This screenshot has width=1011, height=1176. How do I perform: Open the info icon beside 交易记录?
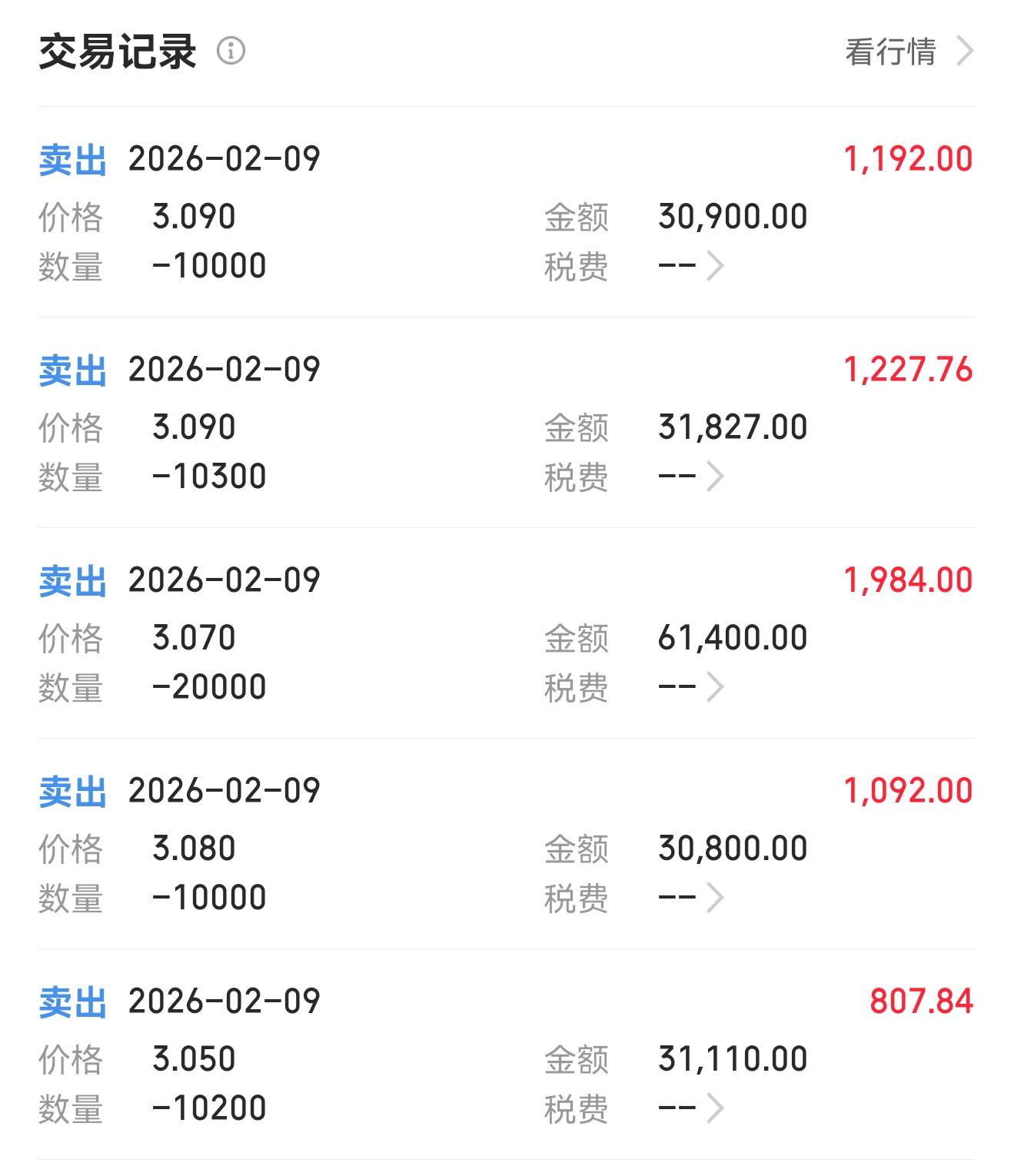coord(231,51)
